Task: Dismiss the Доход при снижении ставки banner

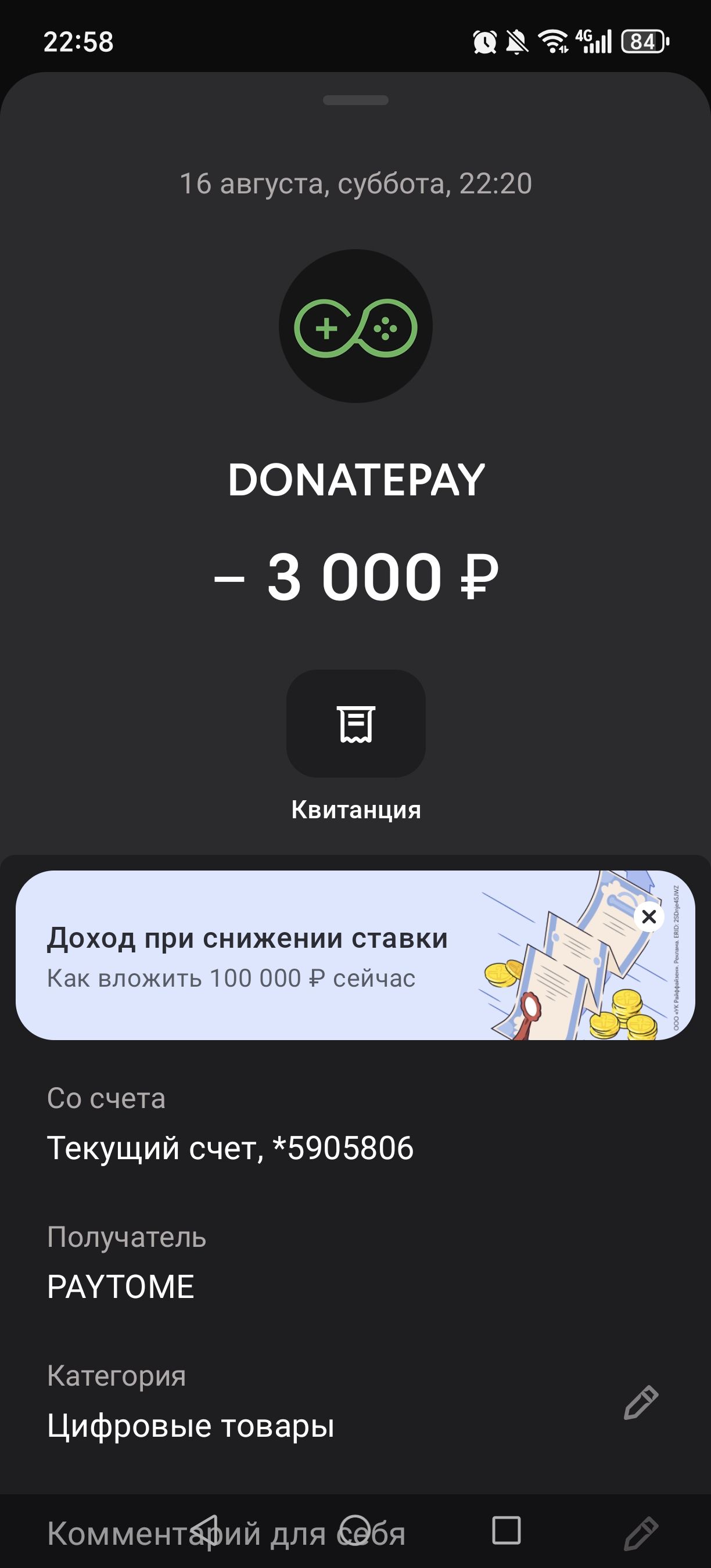Action: (648, 916)
